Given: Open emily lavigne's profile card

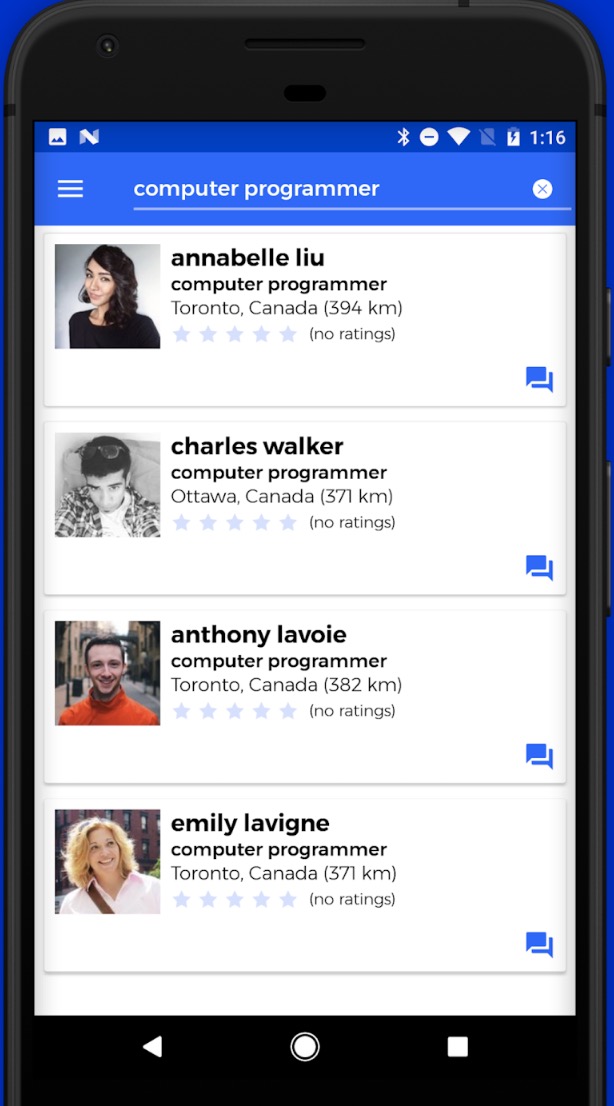Looking at the screenshot, I should tap(305, 885).
